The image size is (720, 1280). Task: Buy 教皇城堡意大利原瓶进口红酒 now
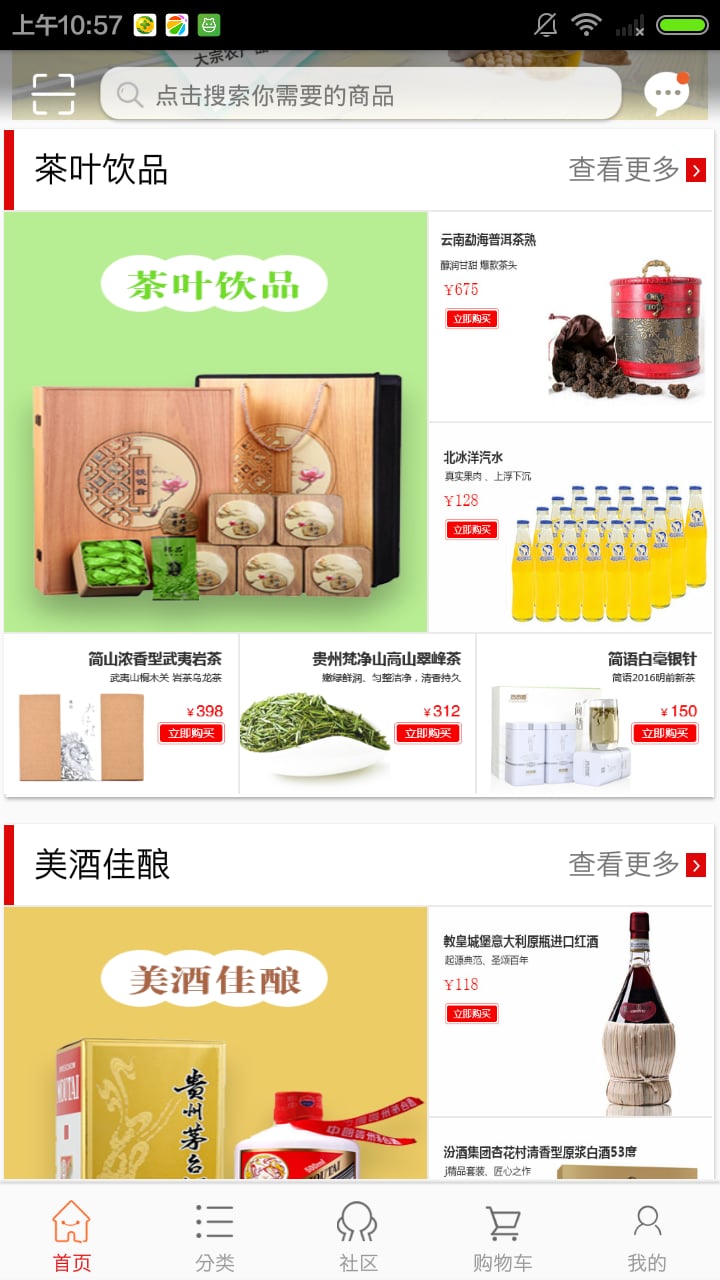(x=472, y=1014)
